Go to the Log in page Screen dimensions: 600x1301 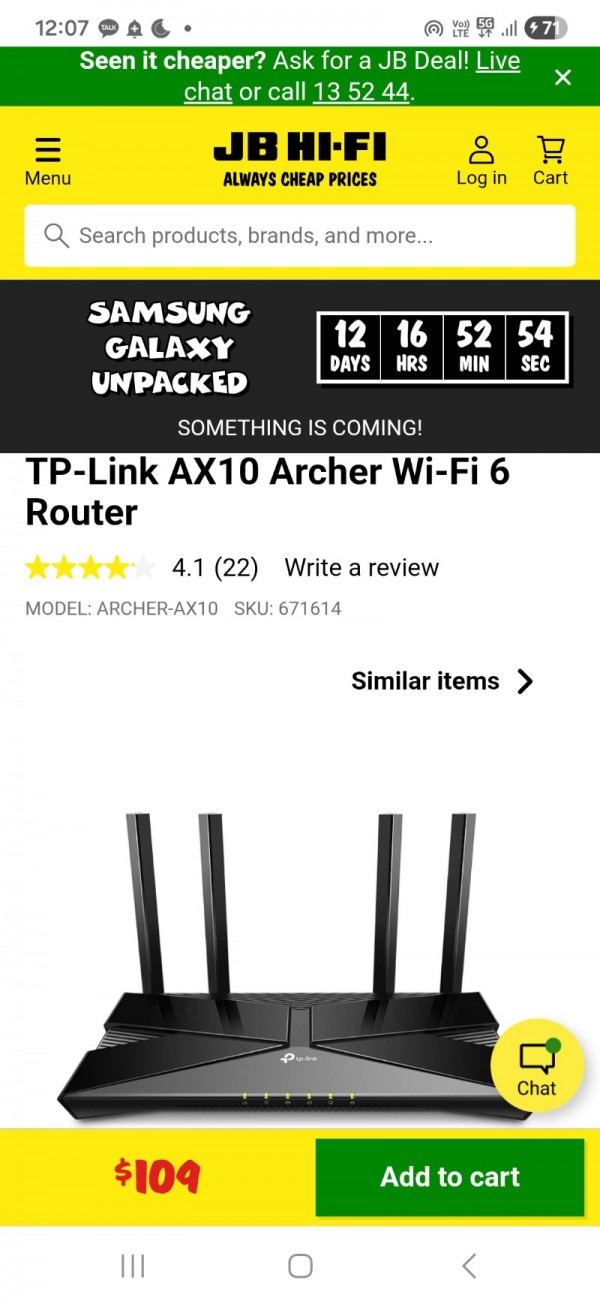pos(481,161)
